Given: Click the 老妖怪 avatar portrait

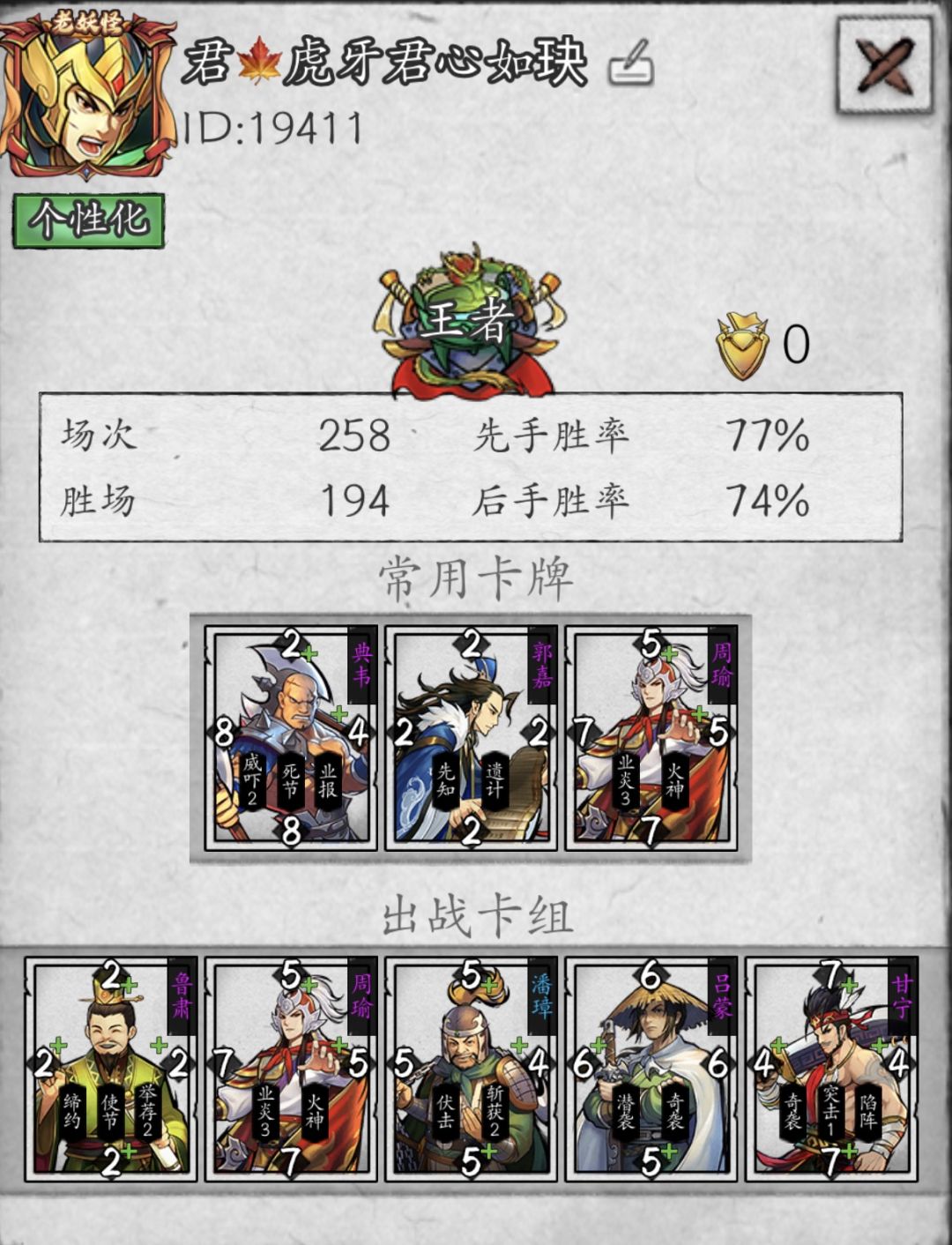Looking at the screenshot, I should pyautogui.click(x=88, y=97).
